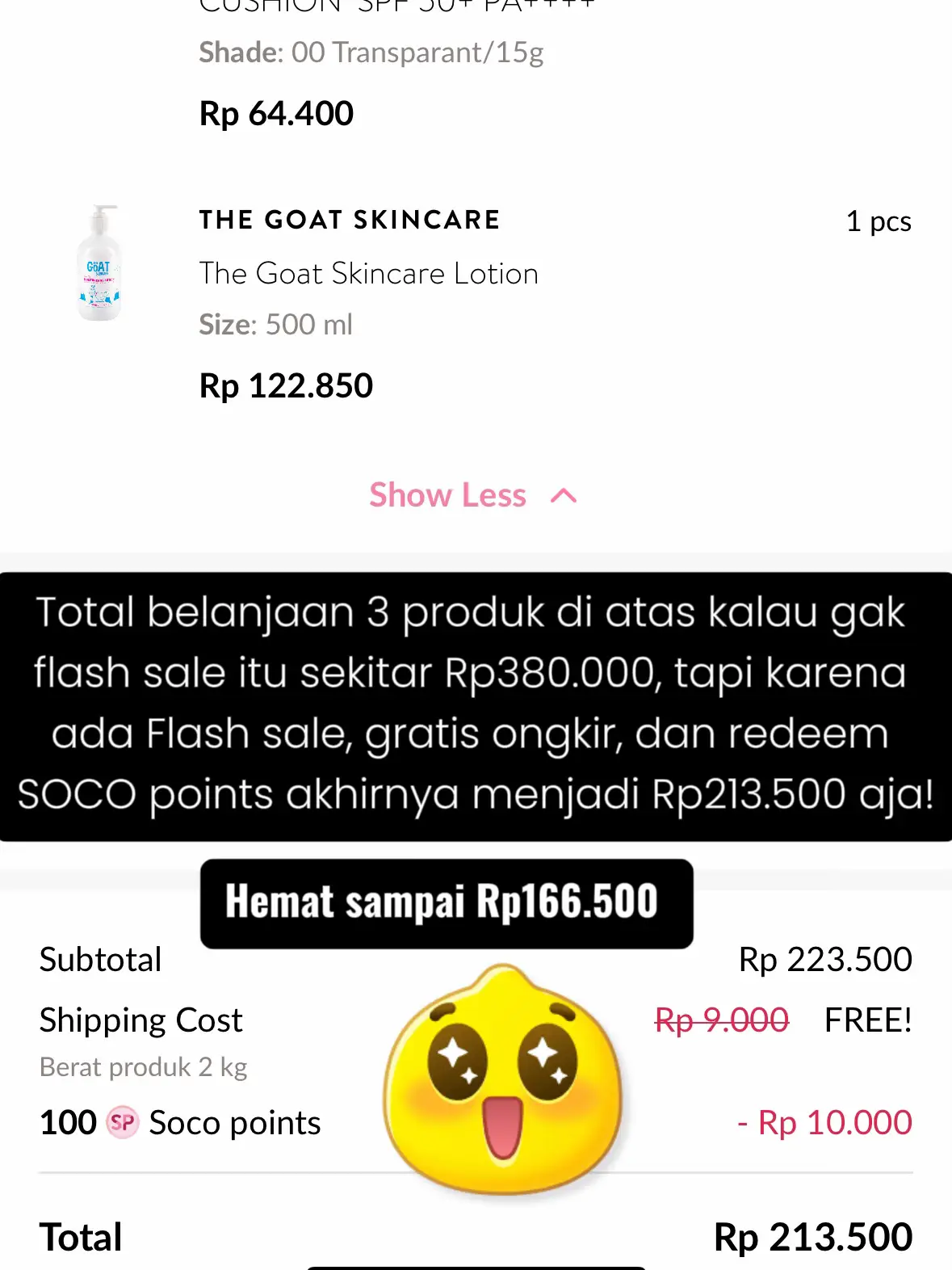Select The Goat Skincare Lotion product title
Screen dimensions: 952x1270
(x=368, y=273)
